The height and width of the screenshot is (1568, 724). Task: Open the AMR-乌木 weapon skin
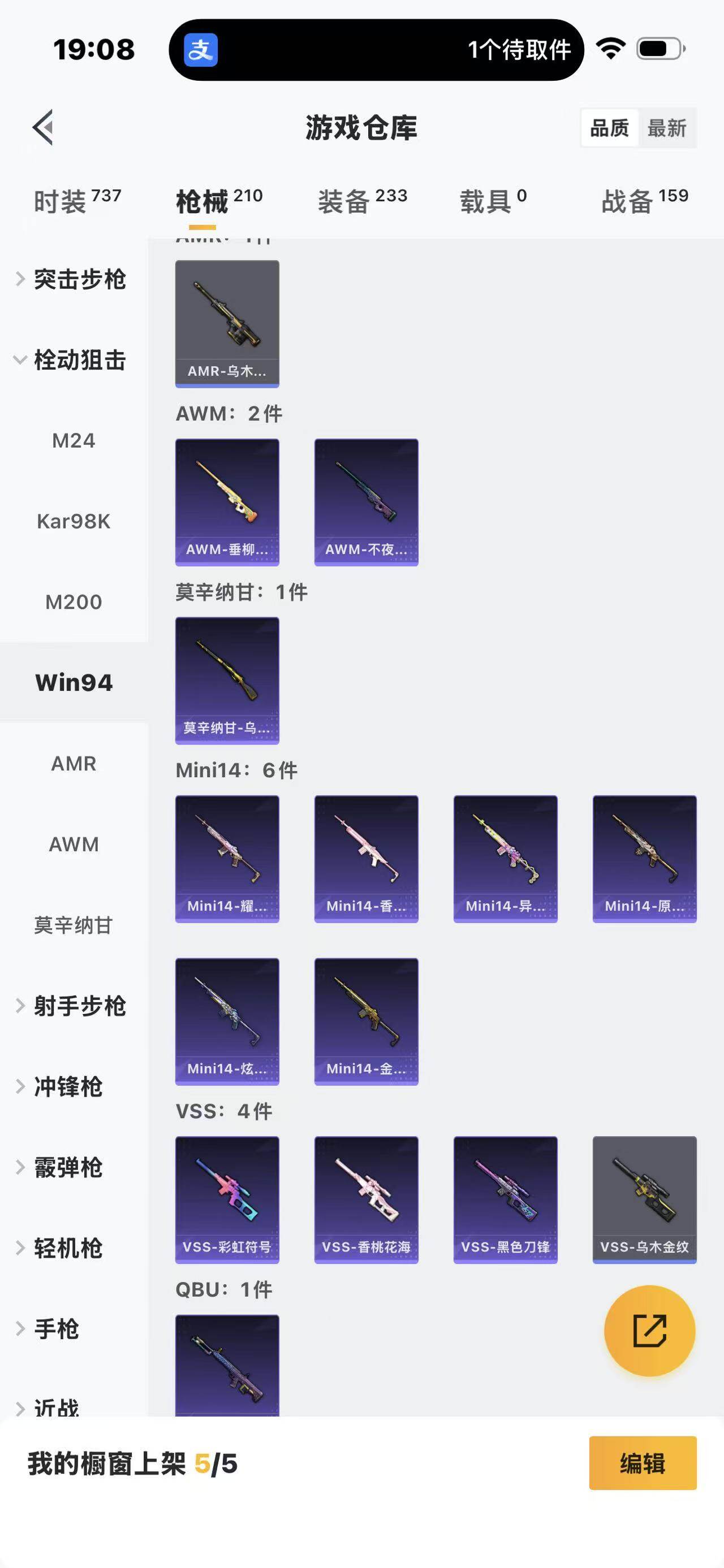(227, 324)
